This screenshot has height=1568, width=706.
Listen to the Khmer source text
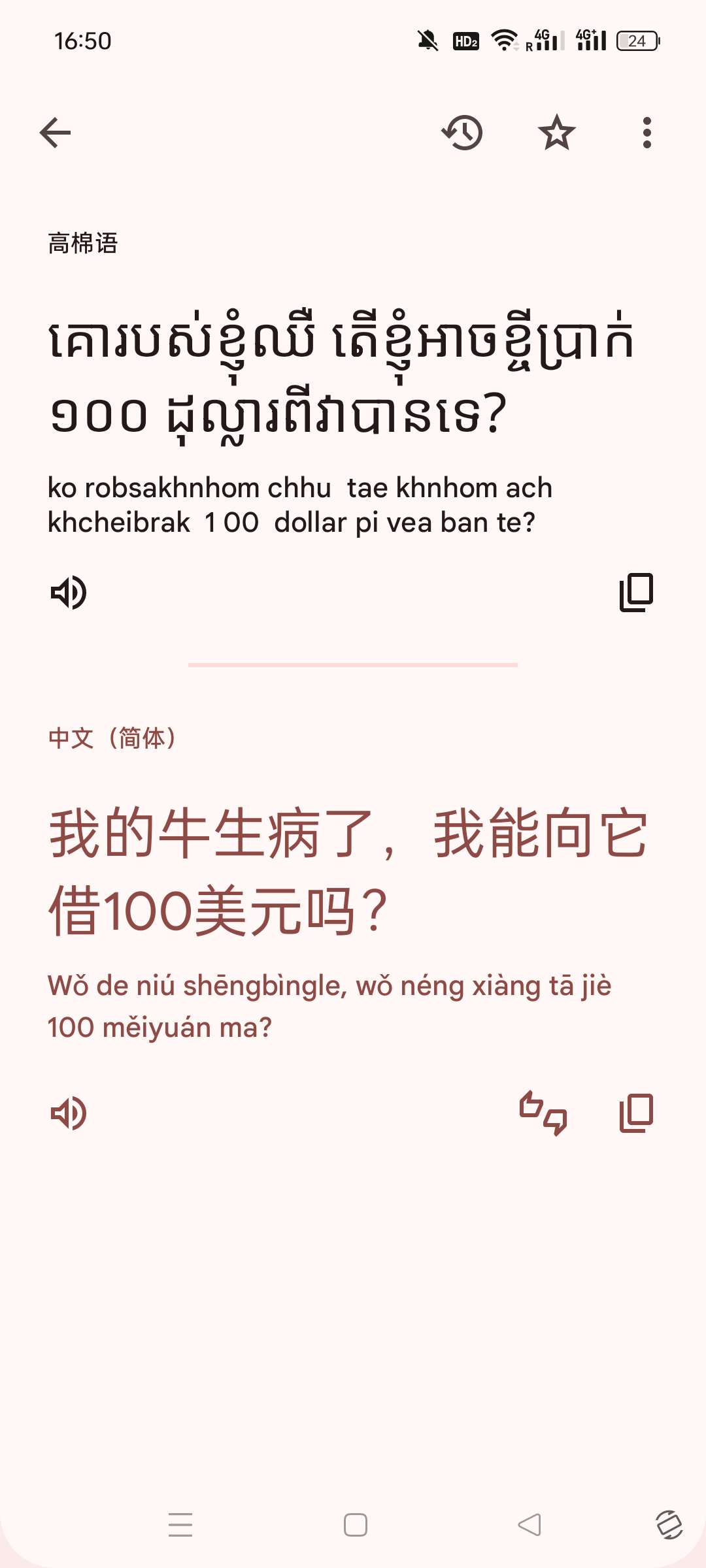pos(69,593)
